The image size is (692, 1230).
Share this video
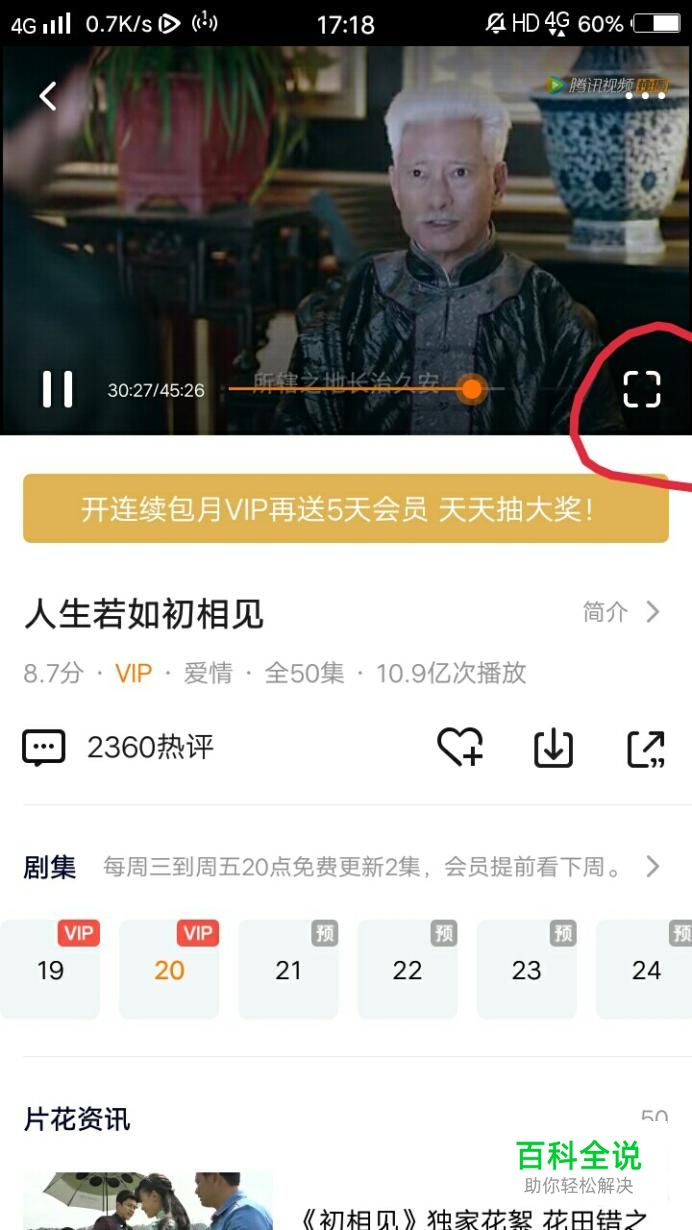point(646,748)
